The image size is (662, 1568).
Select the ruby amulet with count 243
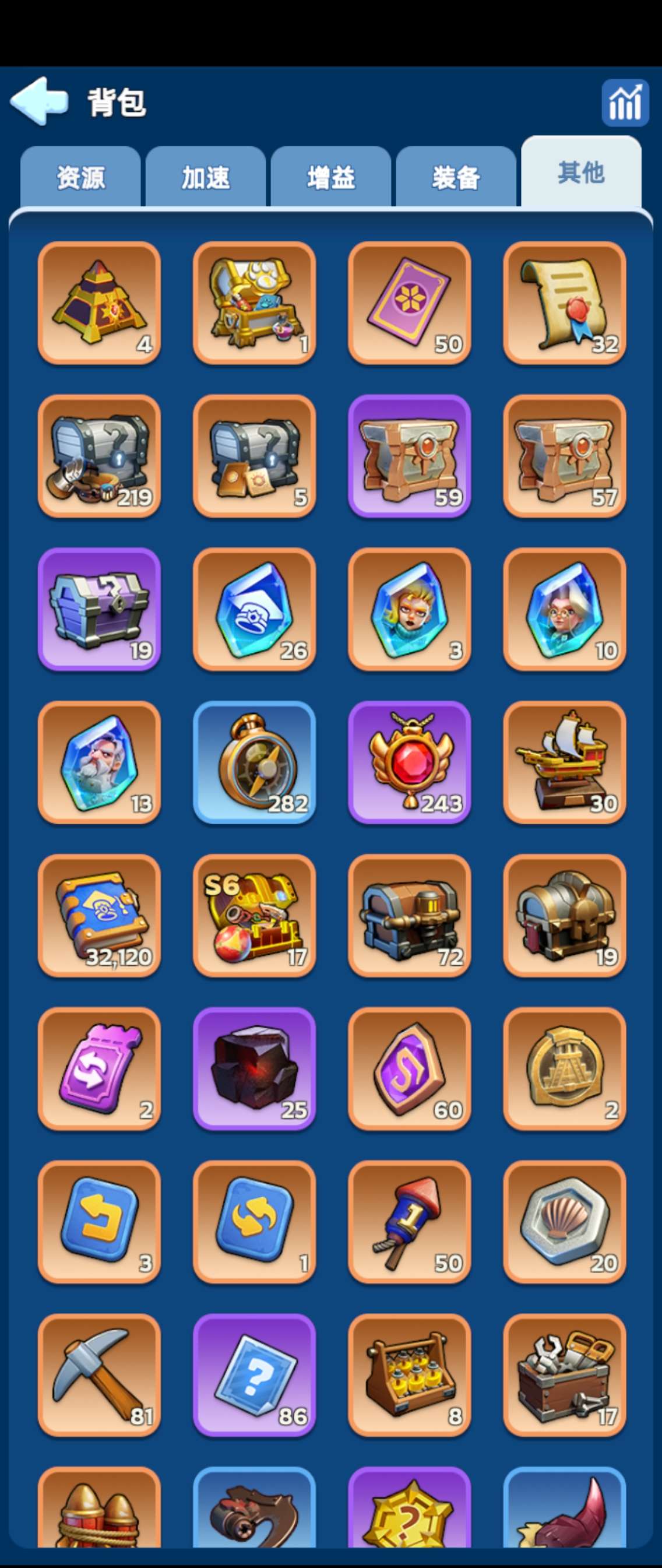410,762
